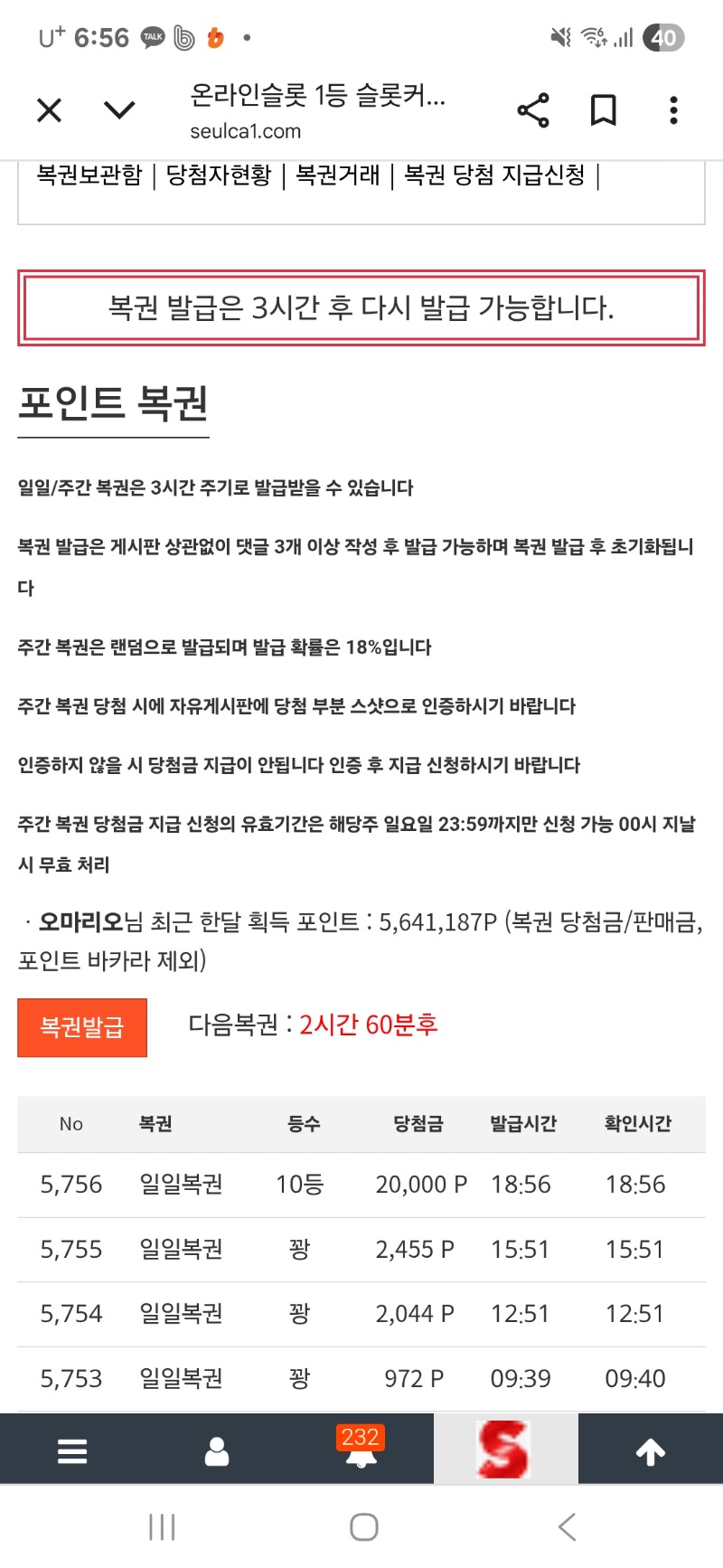Go back using system back button

(567, 1527)
